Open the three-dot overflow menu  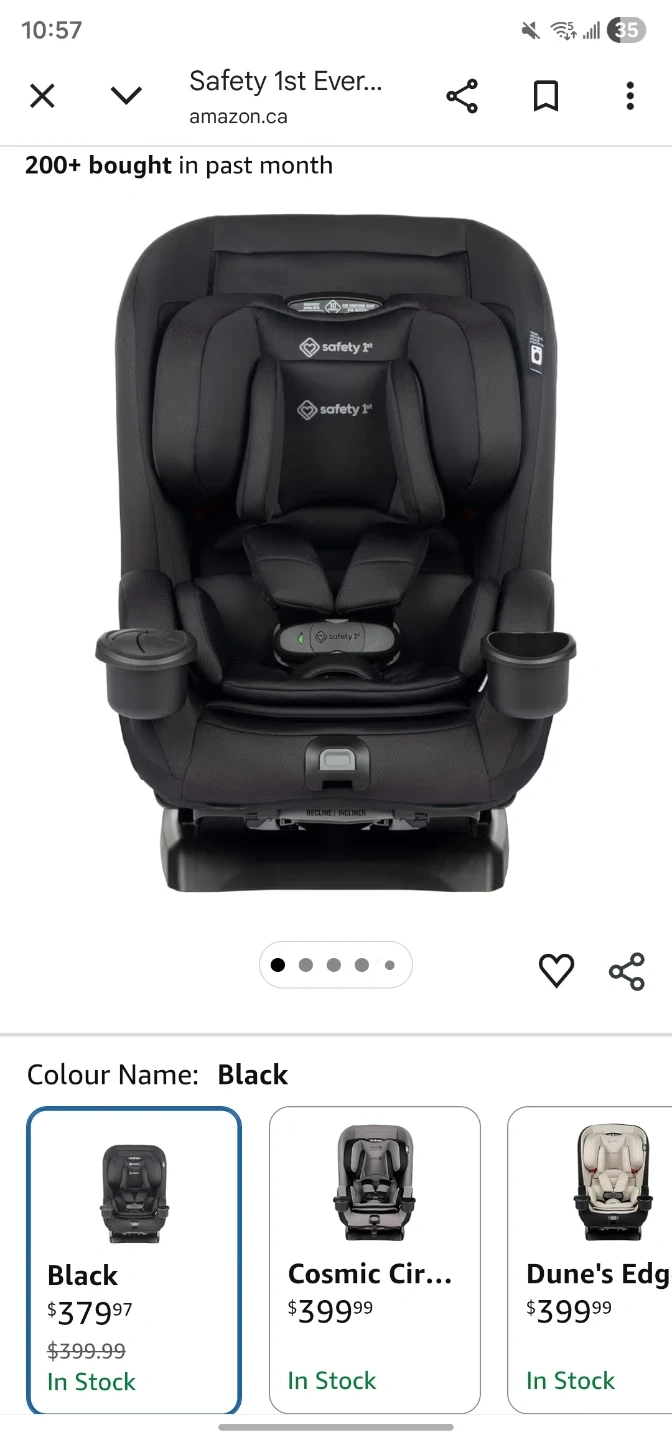coord(629,96)
